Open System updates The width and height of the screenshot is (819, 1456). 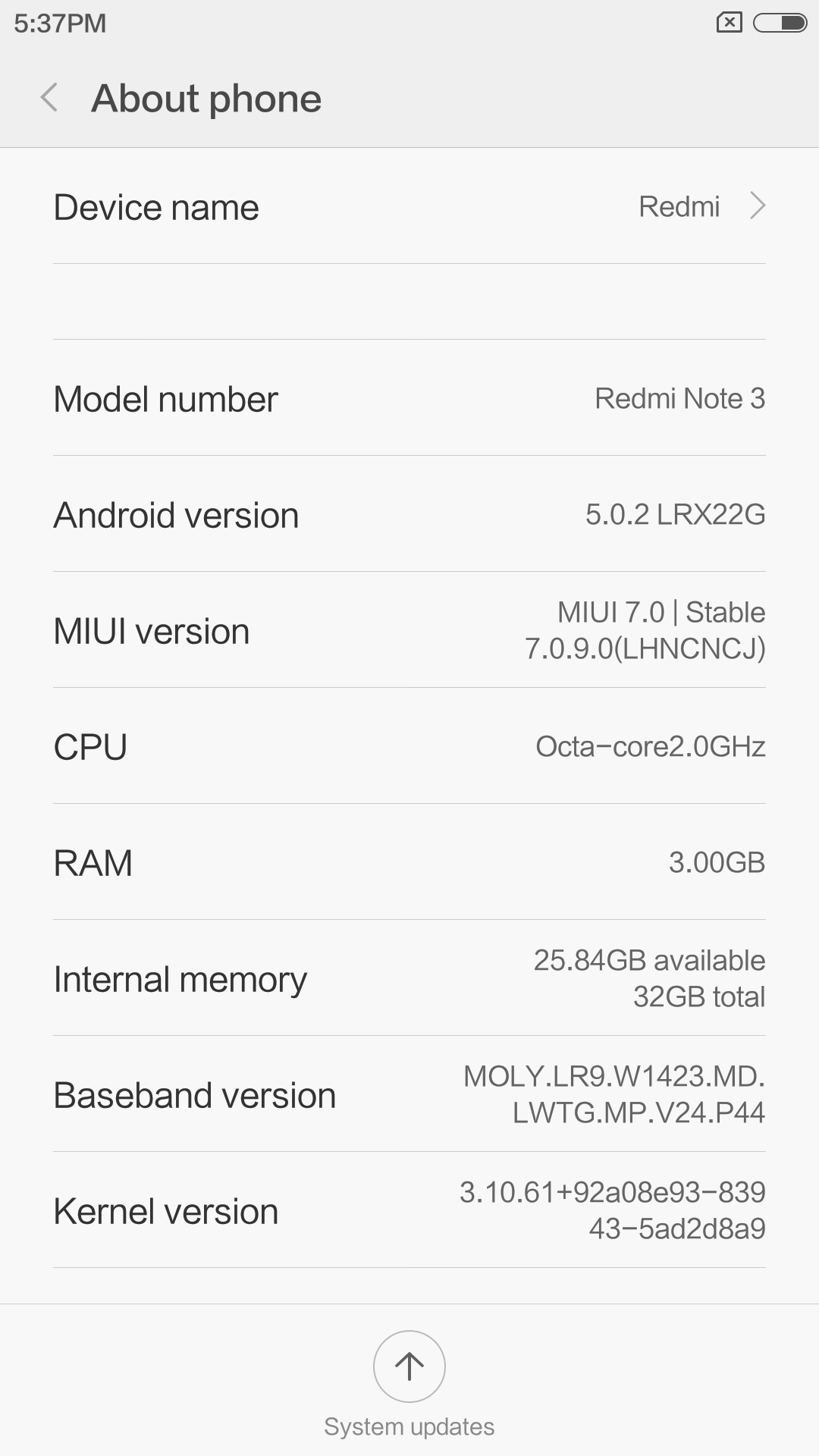(409, 1367)
